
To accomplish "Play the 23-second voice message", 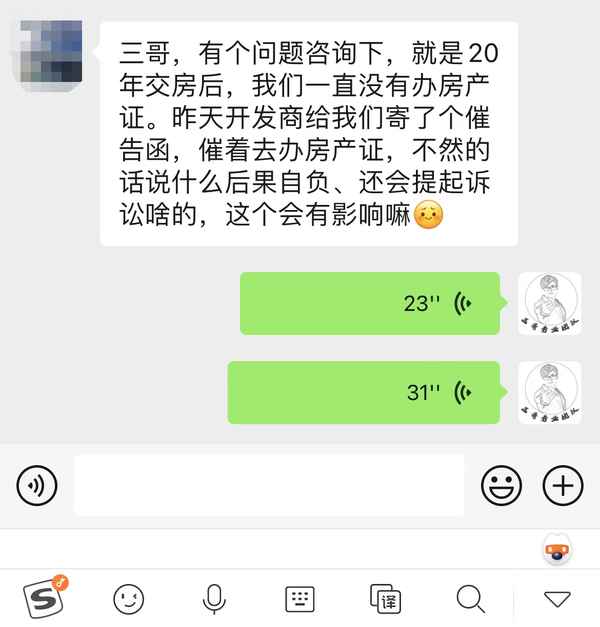I will tap(369, 304).
